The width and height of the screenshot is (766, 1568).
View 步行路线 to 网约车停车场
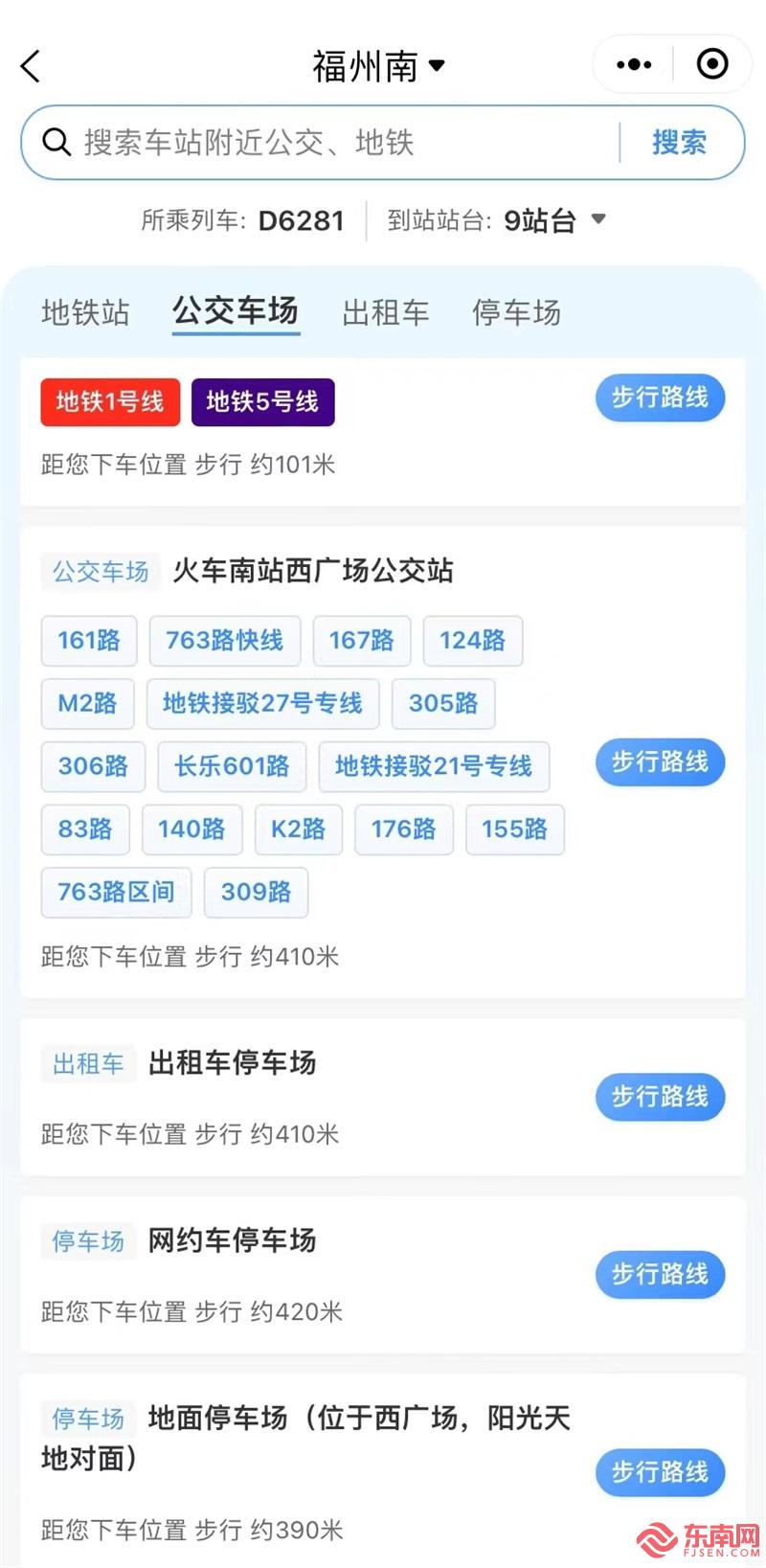click(x=660, y=1275)
